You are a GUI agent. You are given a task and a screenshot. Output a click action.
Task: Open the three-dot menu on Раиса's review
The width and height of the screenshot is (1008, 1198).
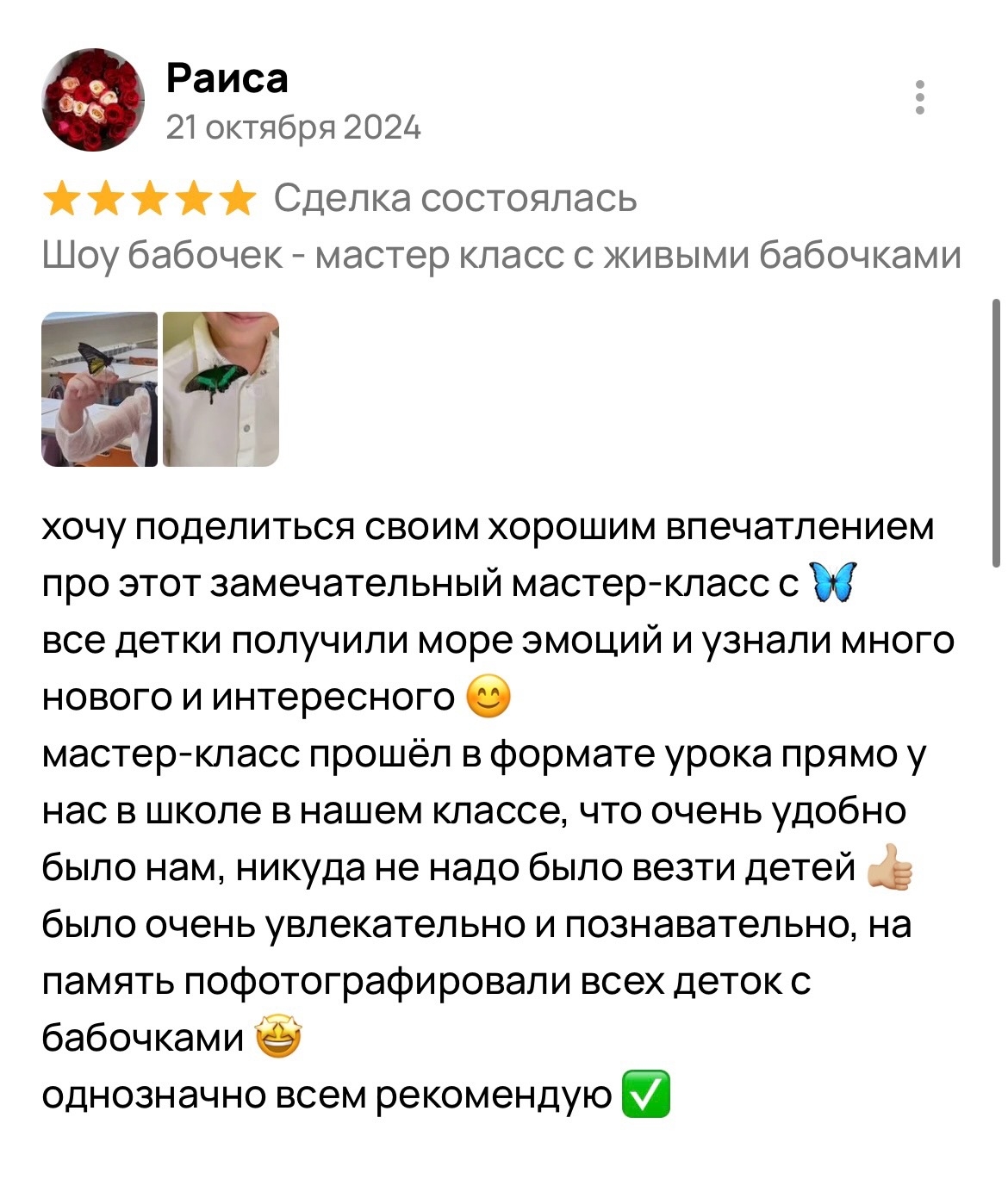click(x=920, y=98)
